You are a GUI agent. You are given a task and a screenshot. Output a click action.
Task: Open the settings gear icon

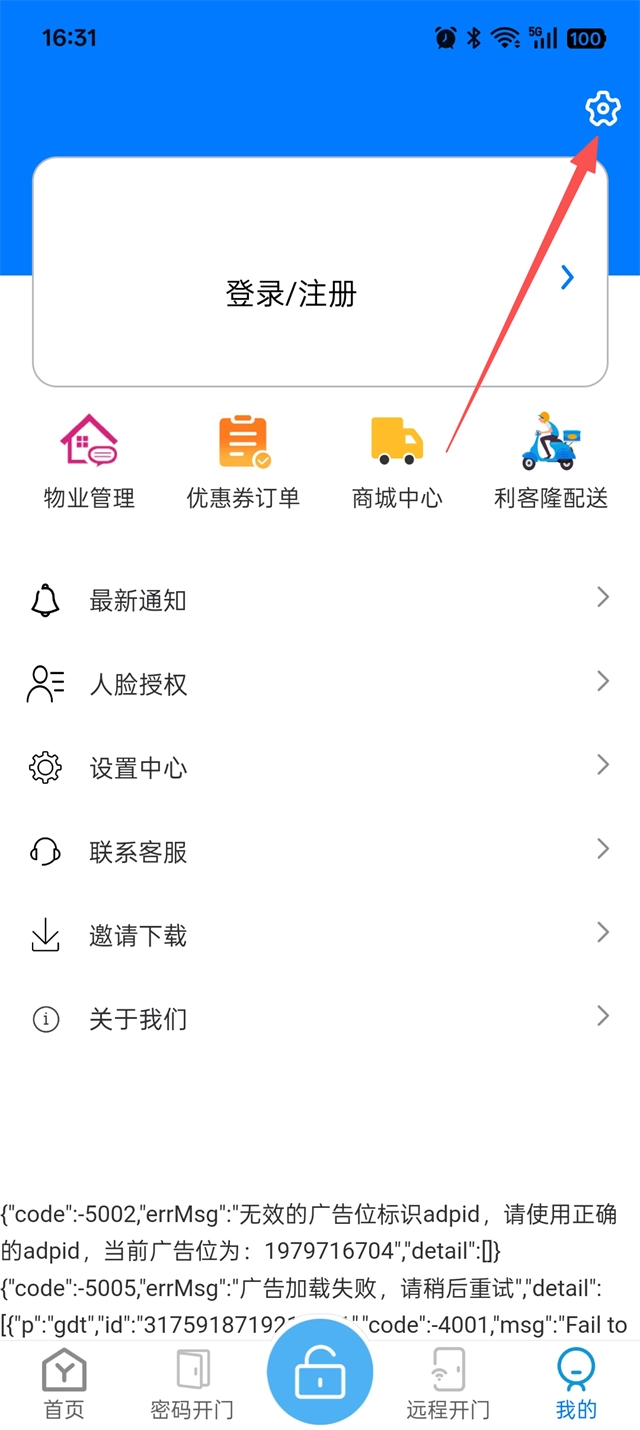(x=602, y=109)
